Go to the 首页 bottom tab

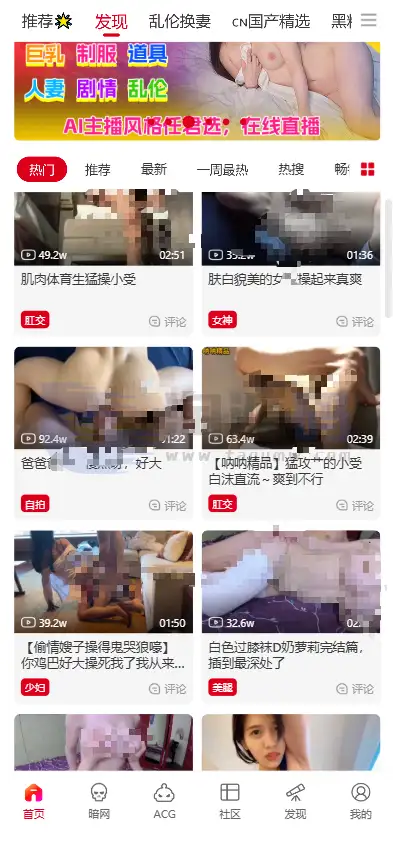34,802
